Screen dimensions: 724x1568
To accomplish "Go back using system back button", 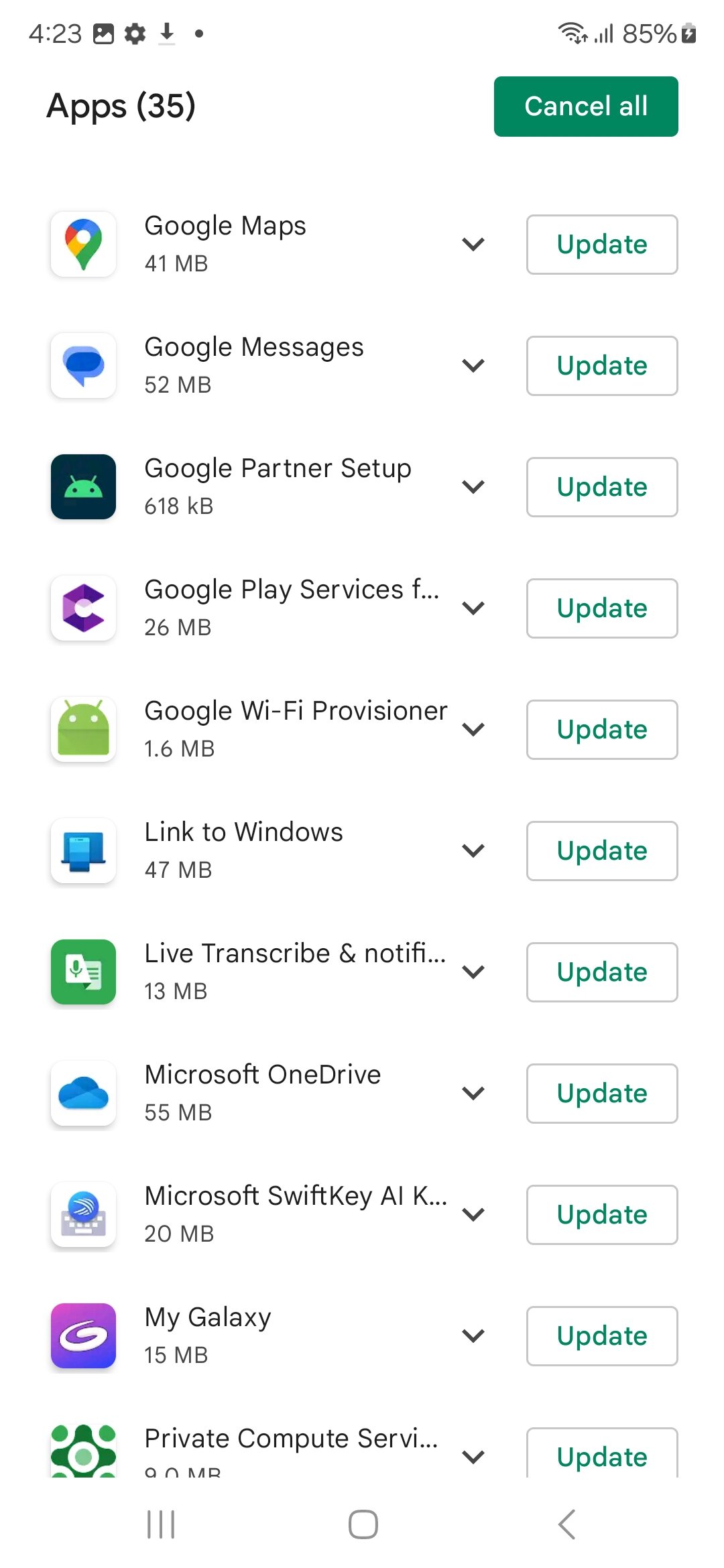I will click(x=566, y=1524).
